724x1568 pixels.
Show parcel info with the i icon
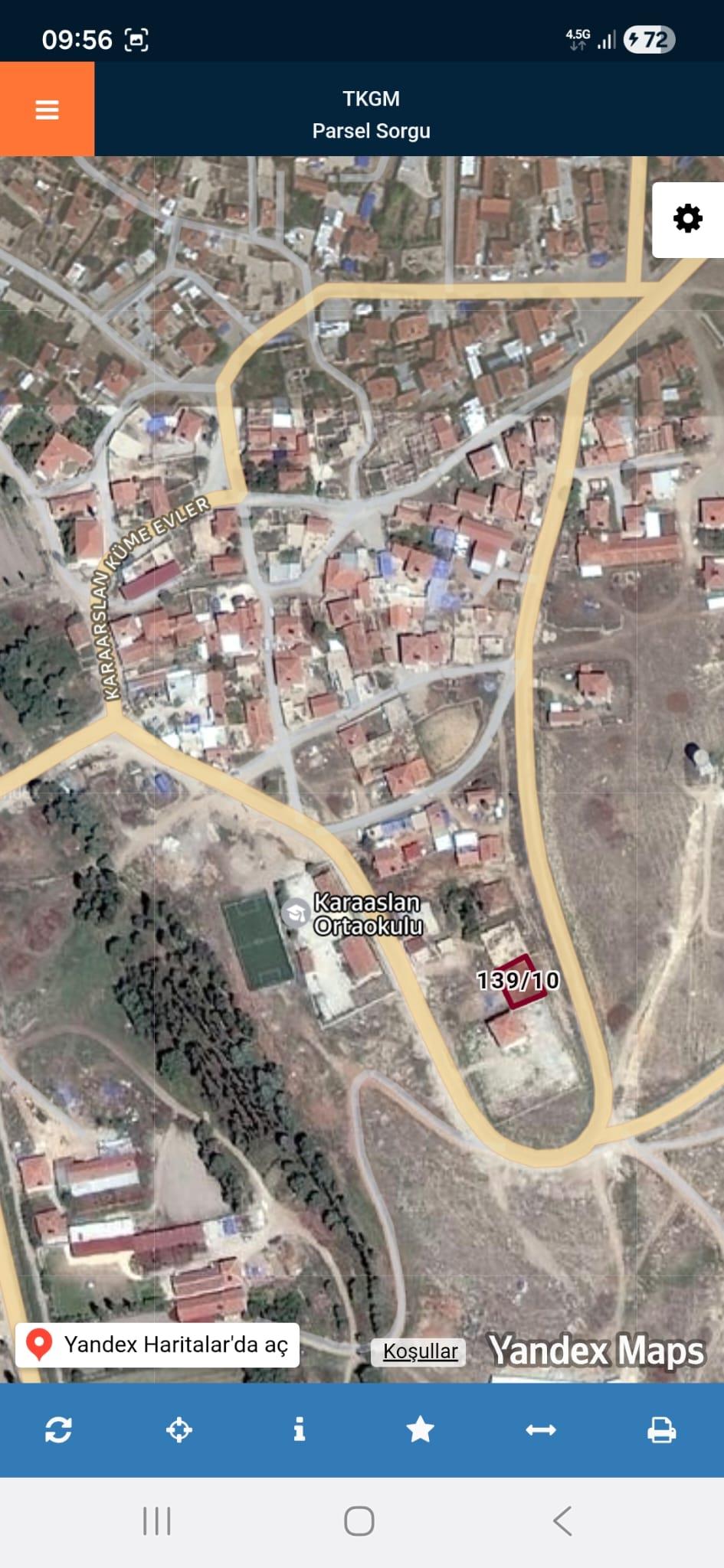(300, 1429)
